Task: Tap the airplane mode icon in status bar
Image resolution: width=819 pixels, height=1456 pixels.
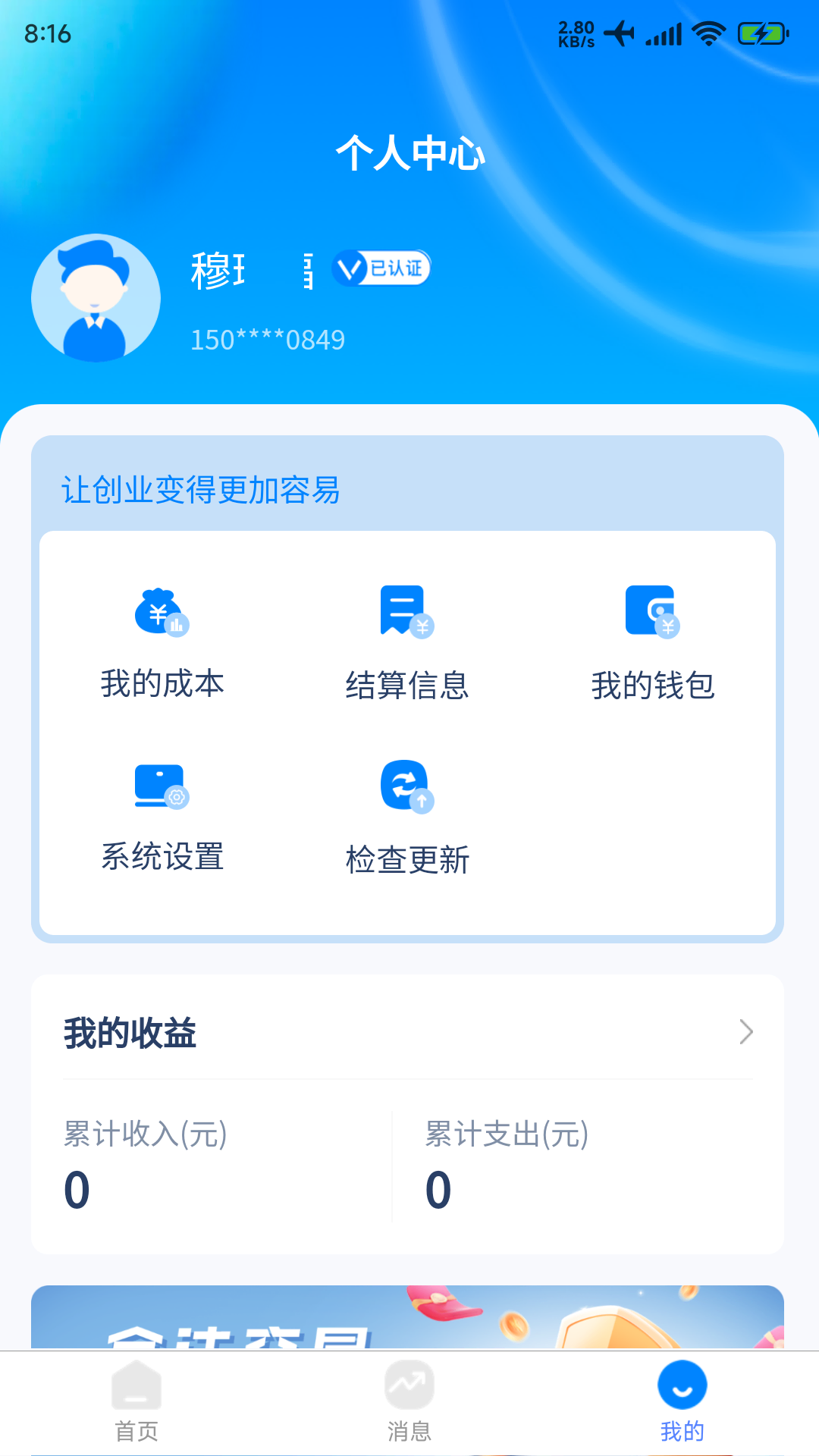Action: click(620, 34)
